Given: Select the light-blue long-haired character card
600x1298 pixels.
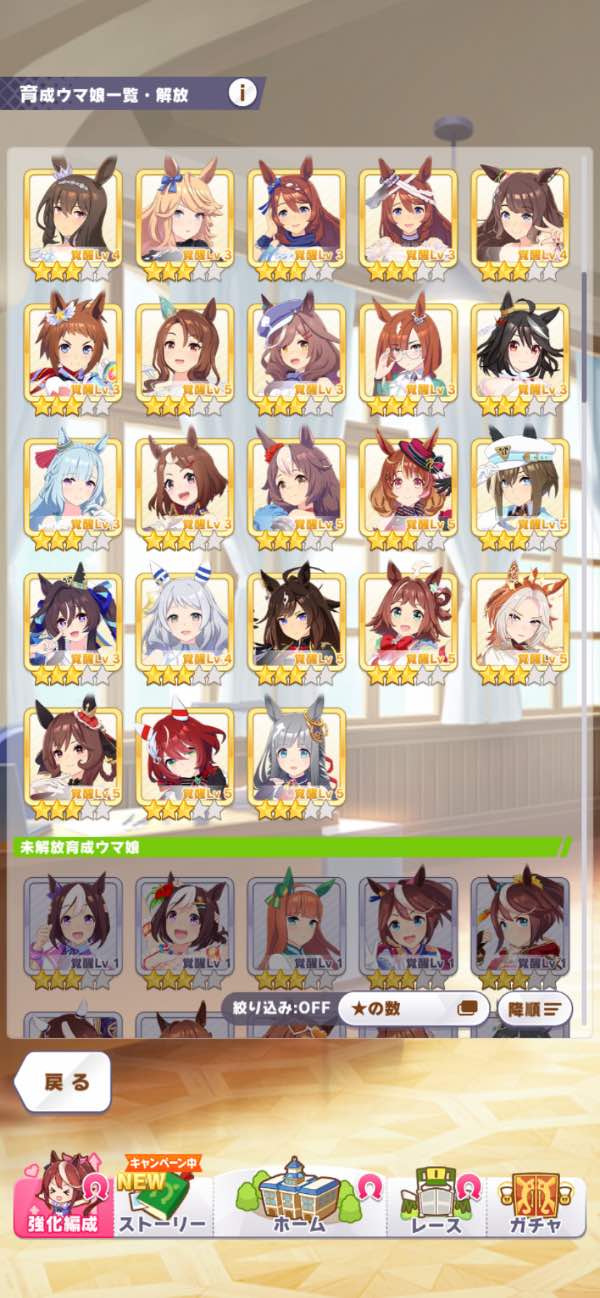Looking at the screenshot, I should click(73, 487).
